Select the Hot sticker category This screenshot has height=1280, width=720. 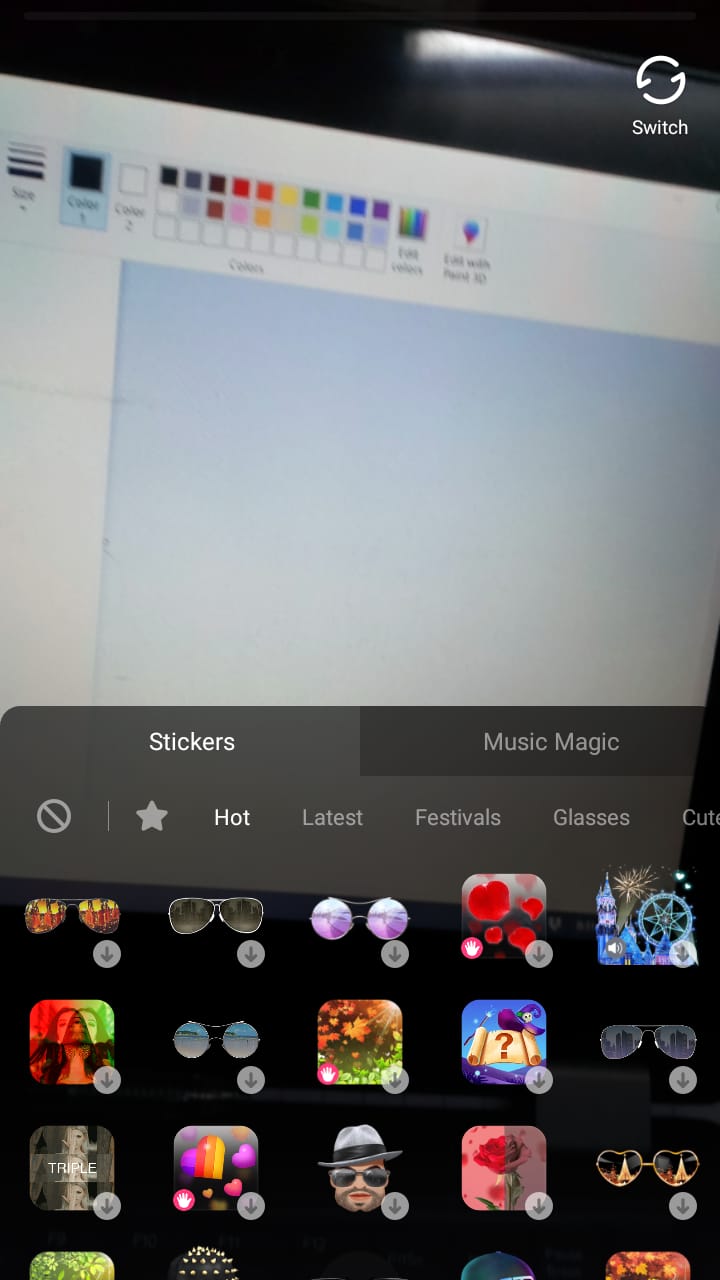click(232, 818)
